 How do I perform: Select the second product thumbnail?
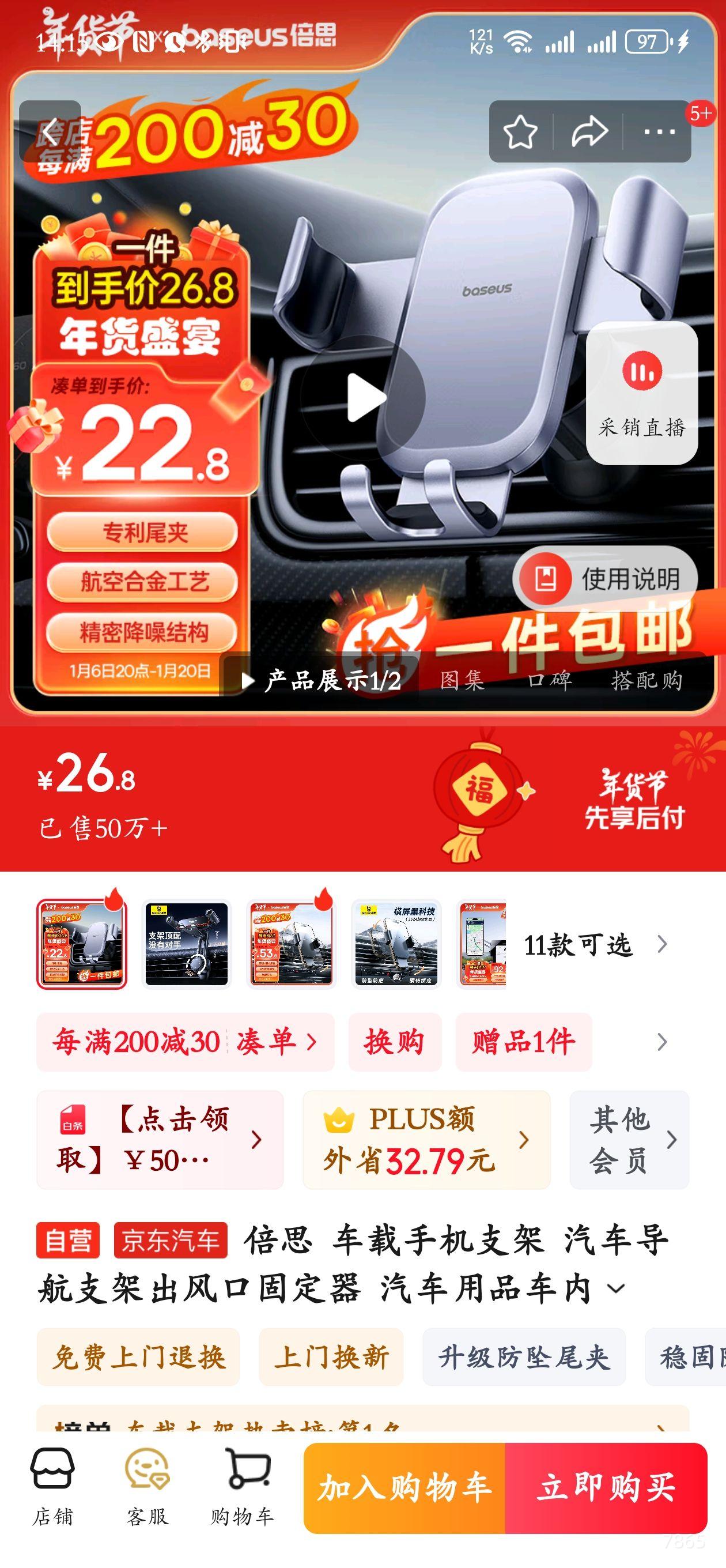click(x=186, y=941)
